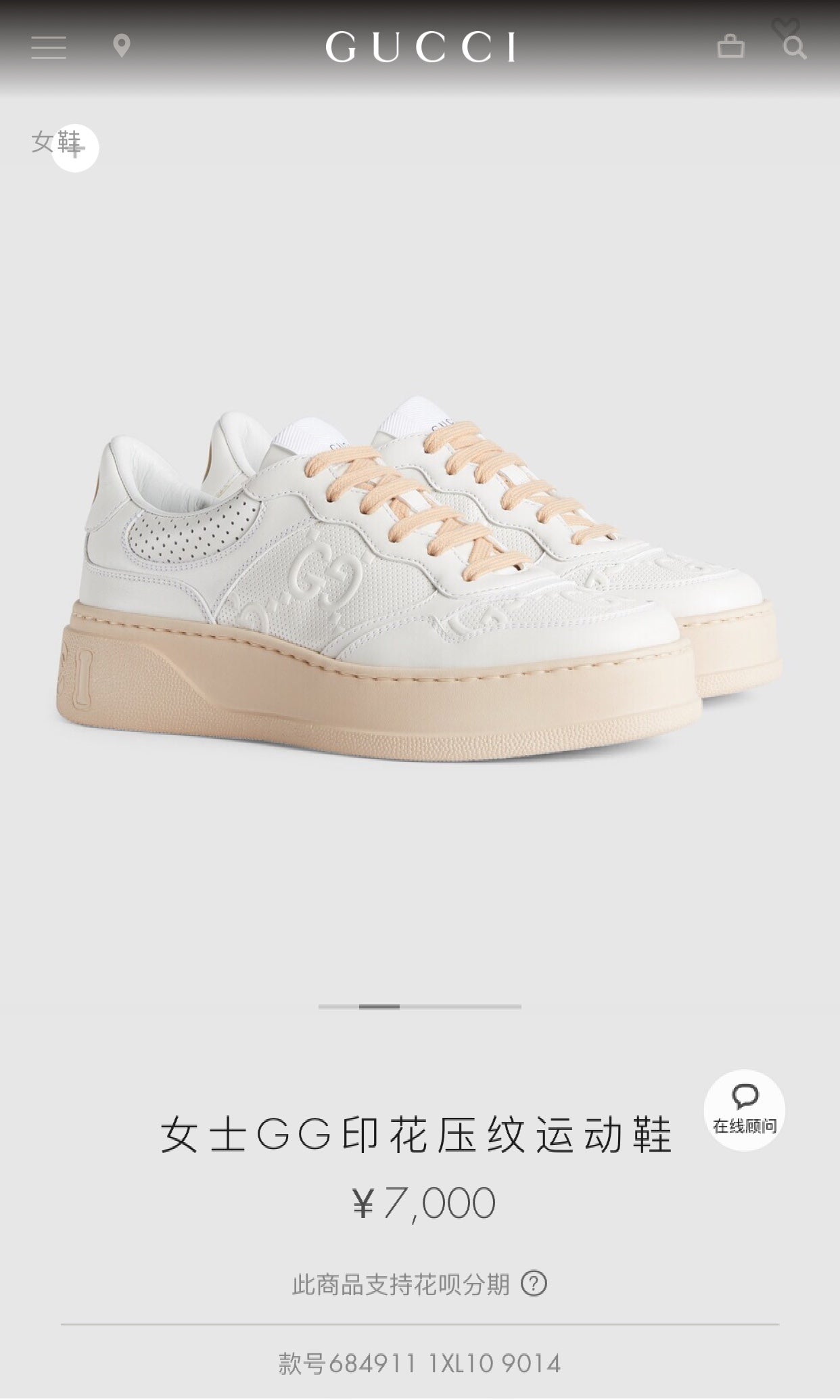Viewport: 840px width, 1400px height.
Task: Open the wishlist heart
Action: point(785,26)
